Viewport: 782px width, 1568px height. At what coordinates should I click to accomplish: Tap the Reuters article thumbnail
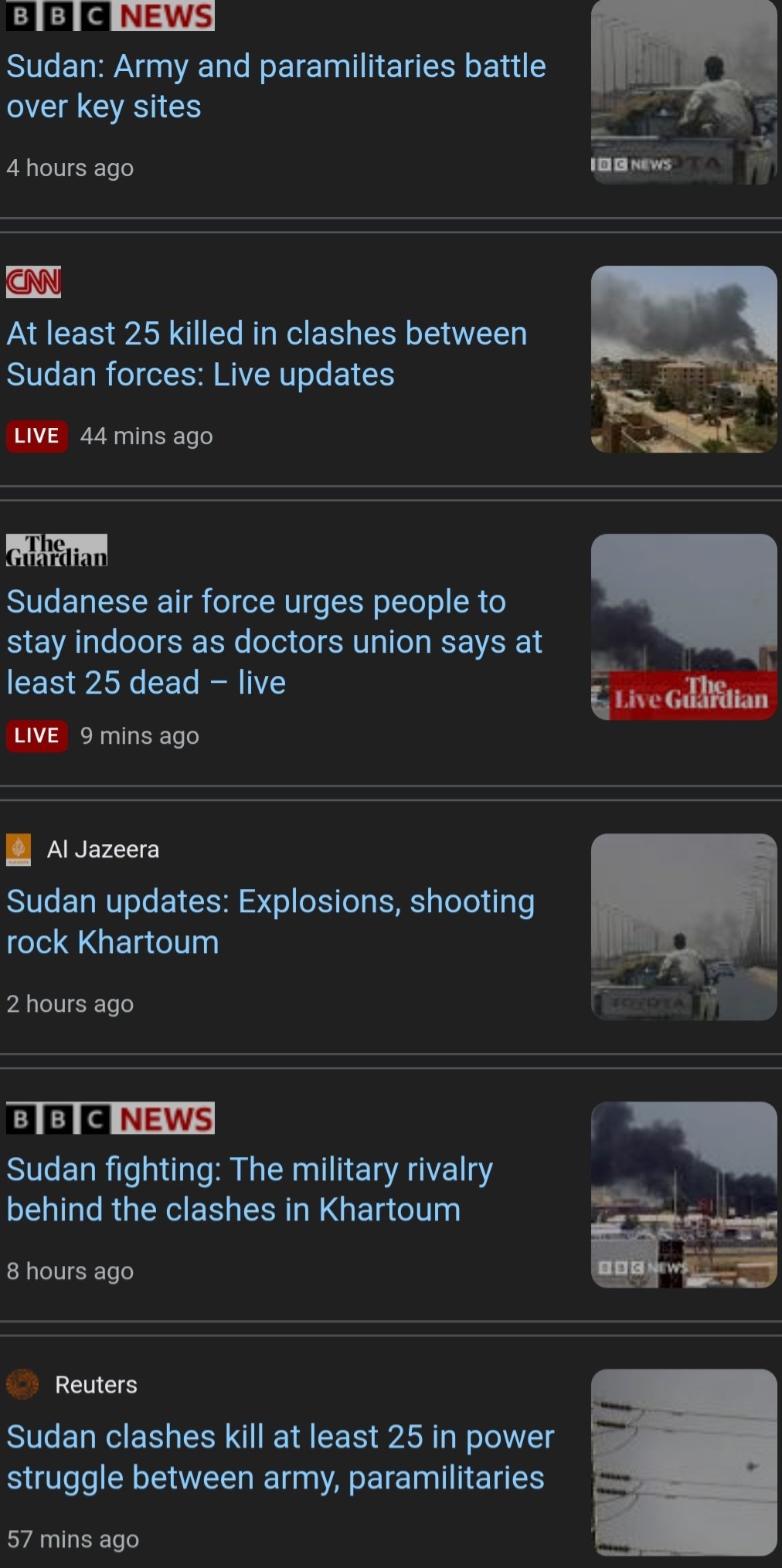click(684, 1461)
